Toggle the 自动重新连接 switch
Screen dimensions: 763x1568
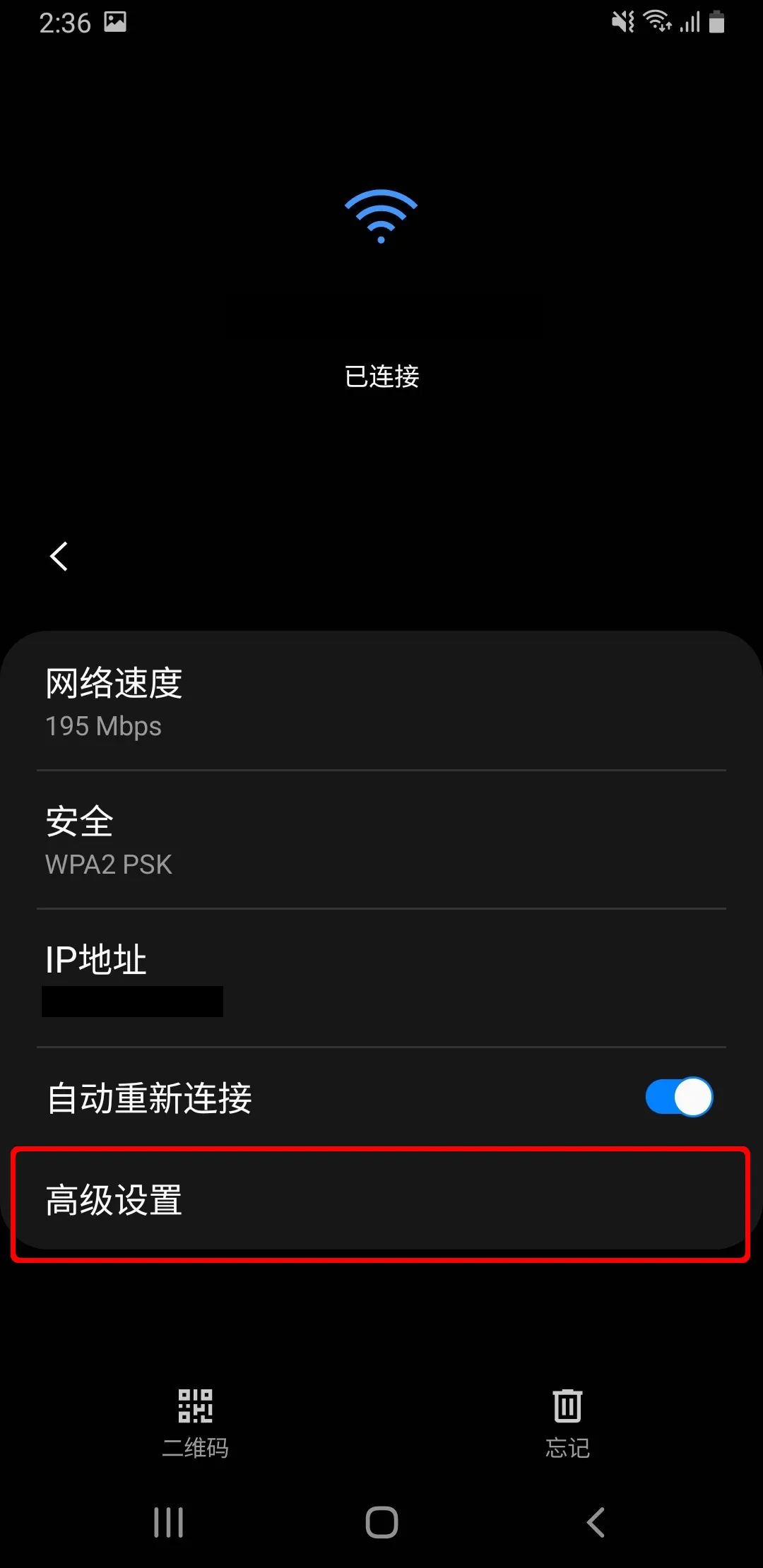678,1097
